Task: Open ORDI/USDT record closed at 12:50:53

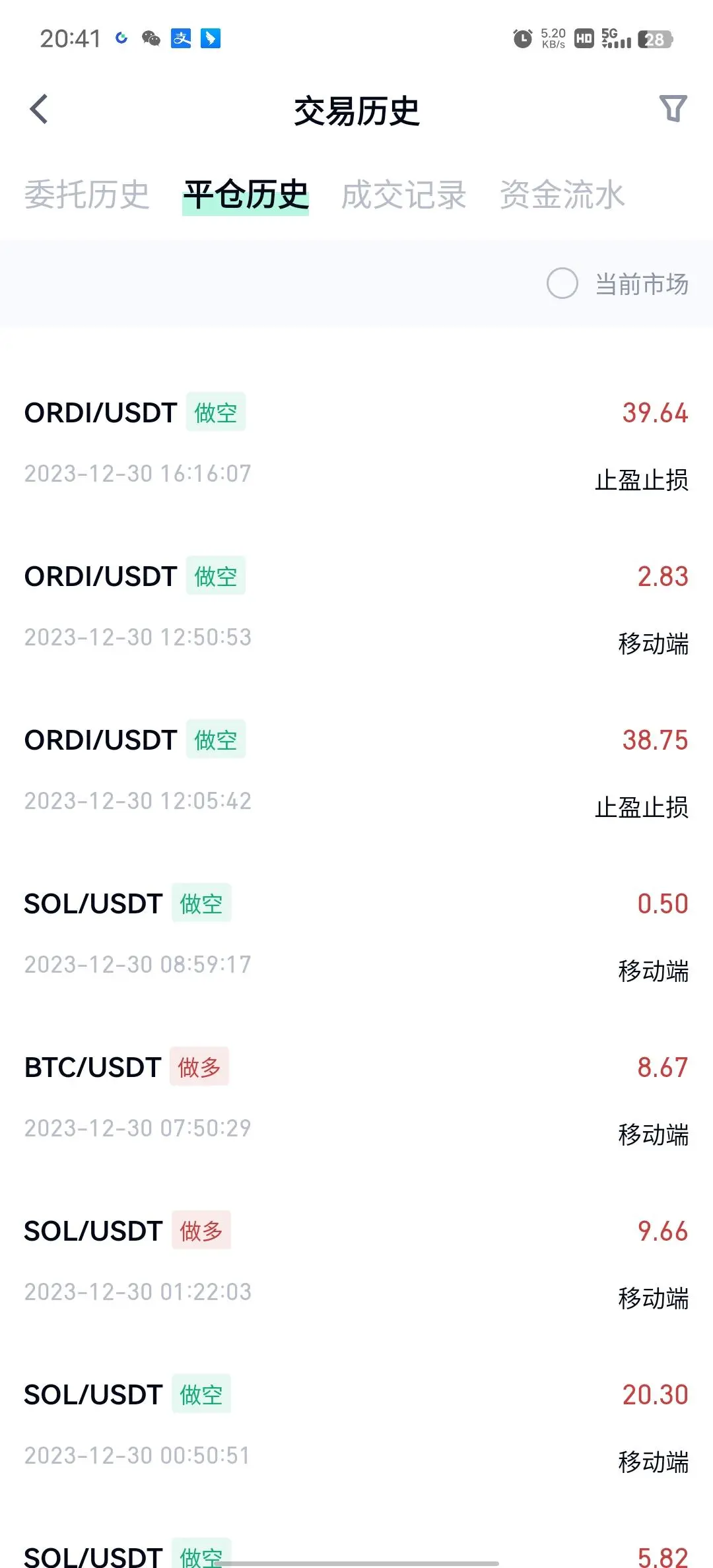Action: [356, 606]
